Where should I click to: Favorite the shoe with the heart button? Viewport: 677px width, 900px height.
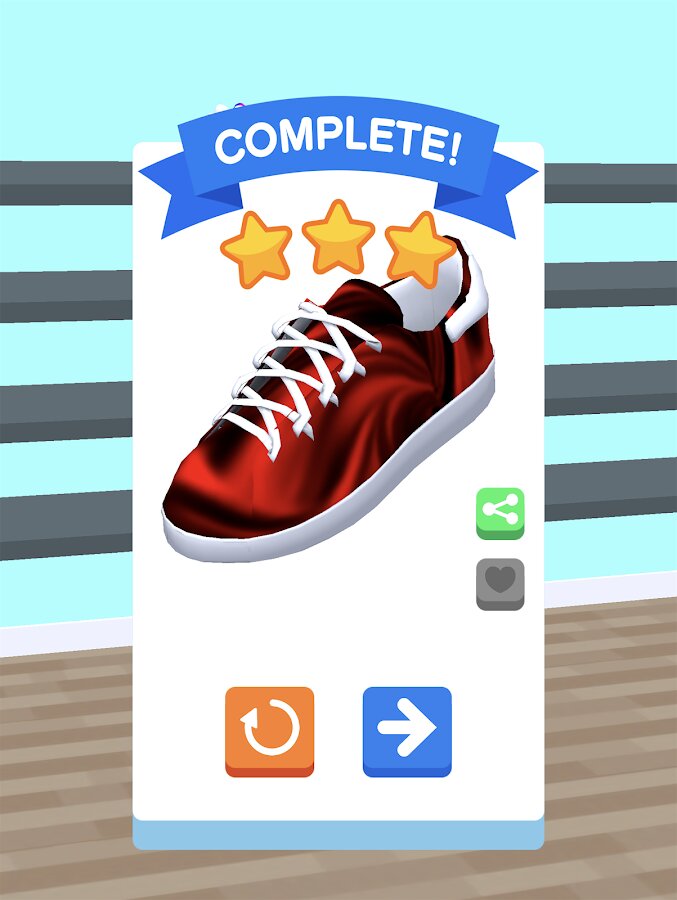pos(499,583)
